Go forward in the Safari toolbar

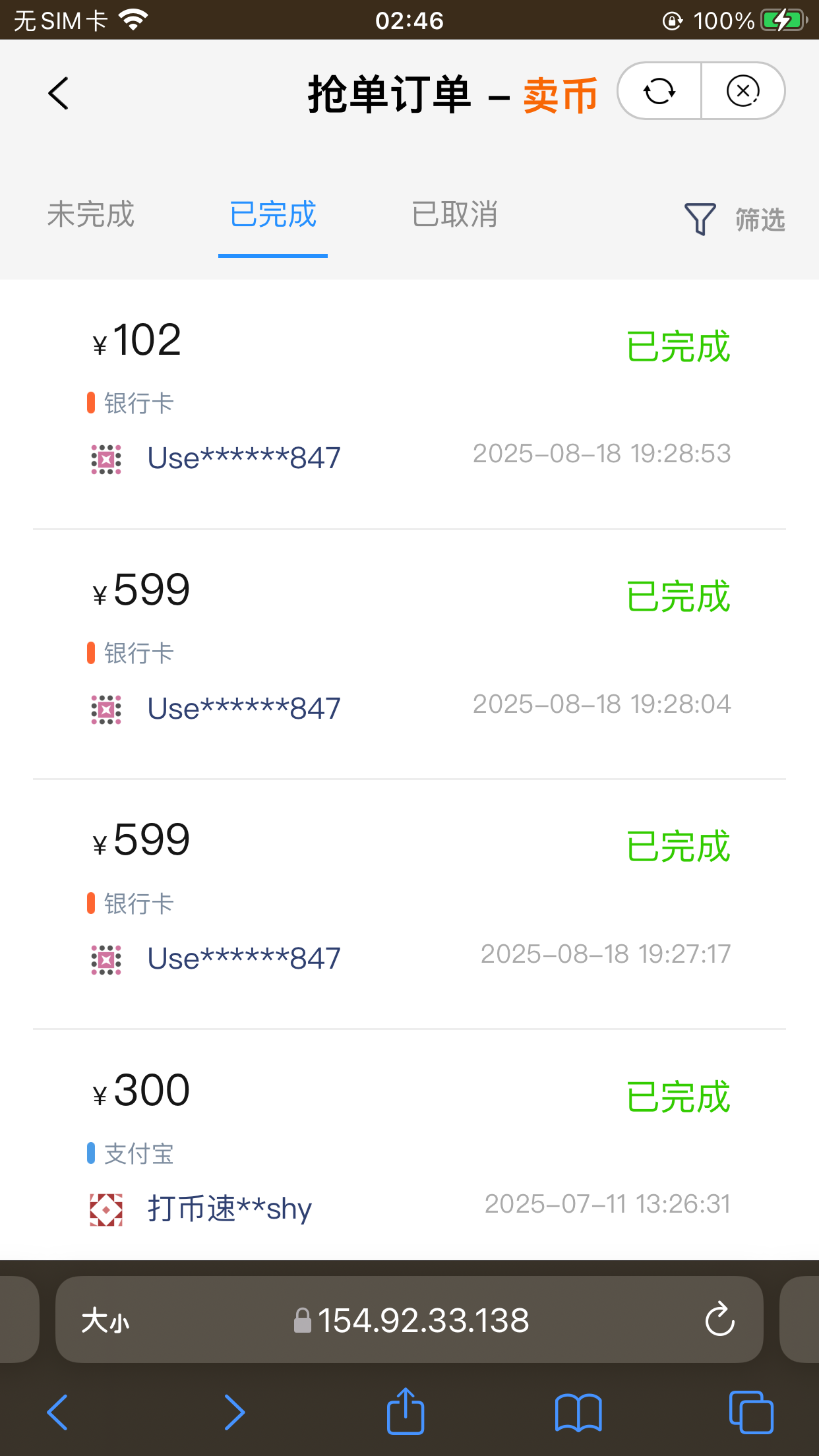(234, 1412)
